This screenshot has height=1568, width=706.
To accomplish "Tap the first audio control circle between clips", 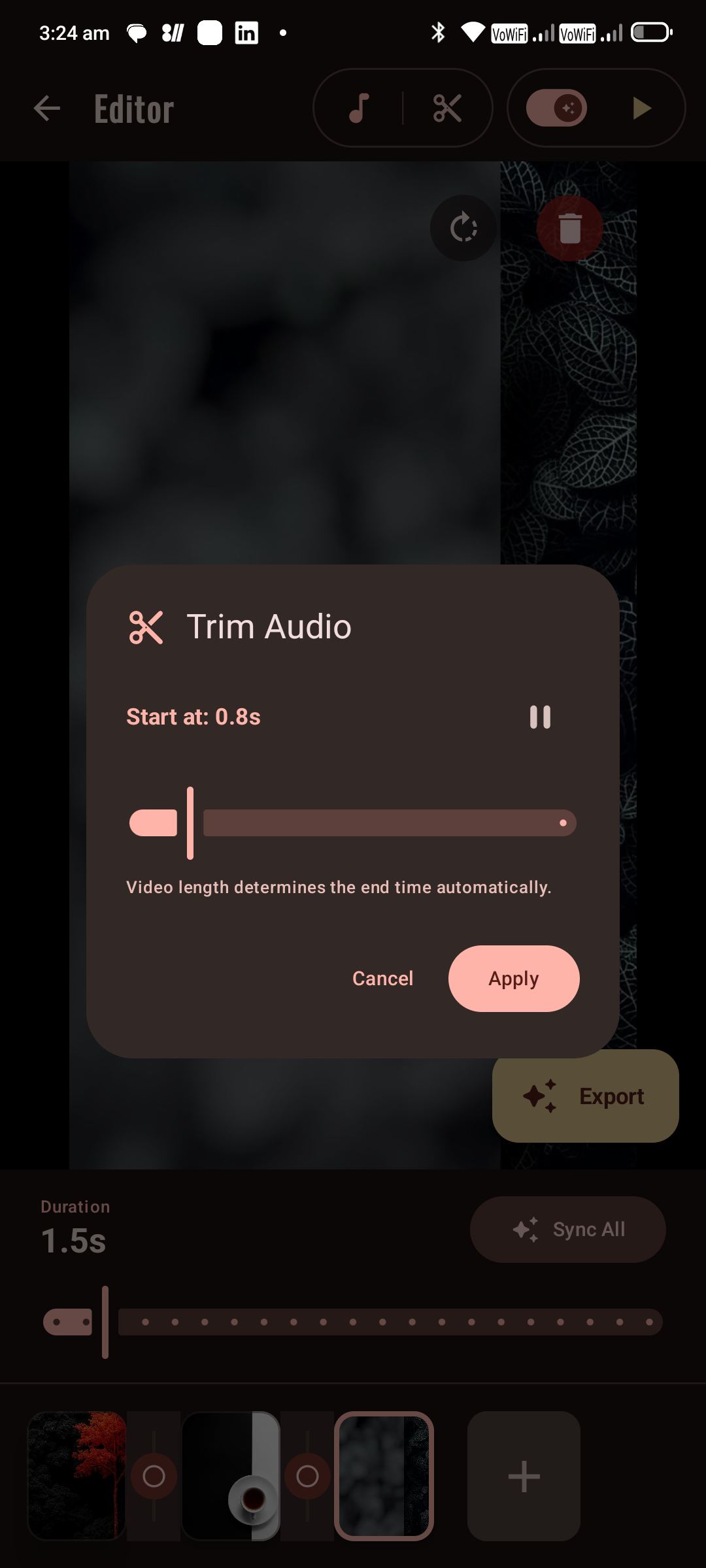I will point(154,1475).
